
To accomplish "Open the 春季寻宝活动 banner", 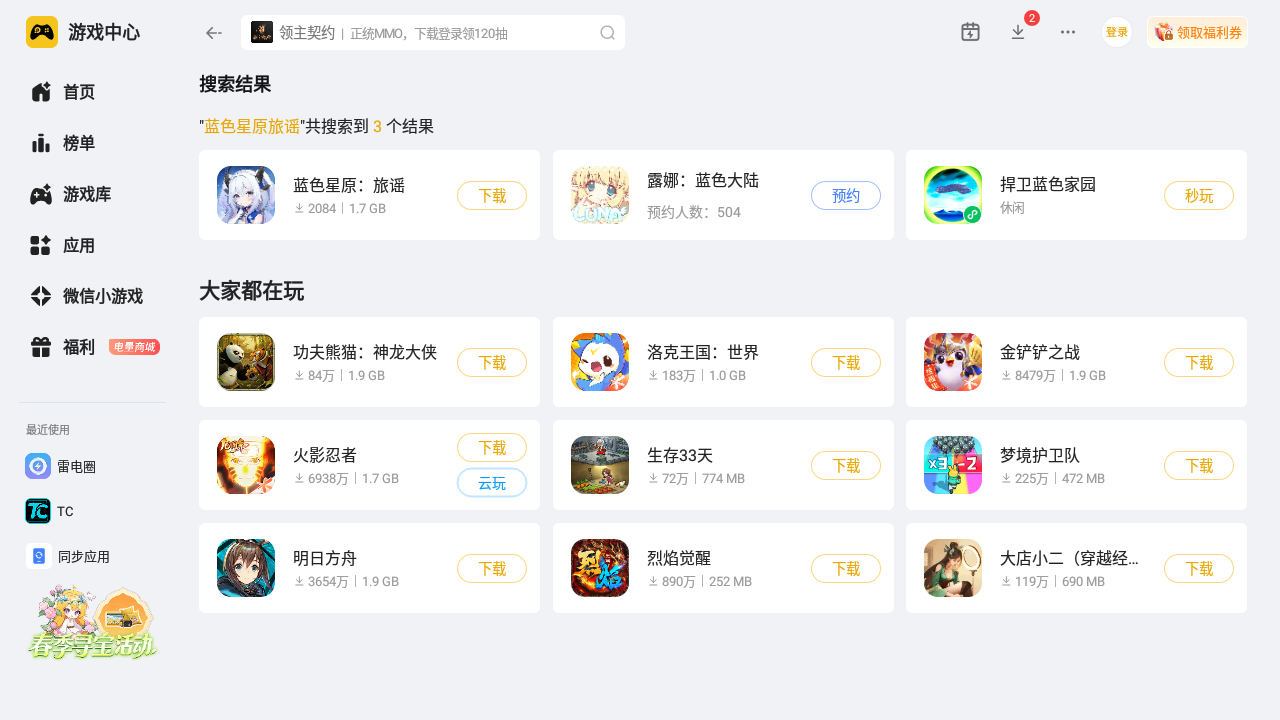I will click(92, 624).
